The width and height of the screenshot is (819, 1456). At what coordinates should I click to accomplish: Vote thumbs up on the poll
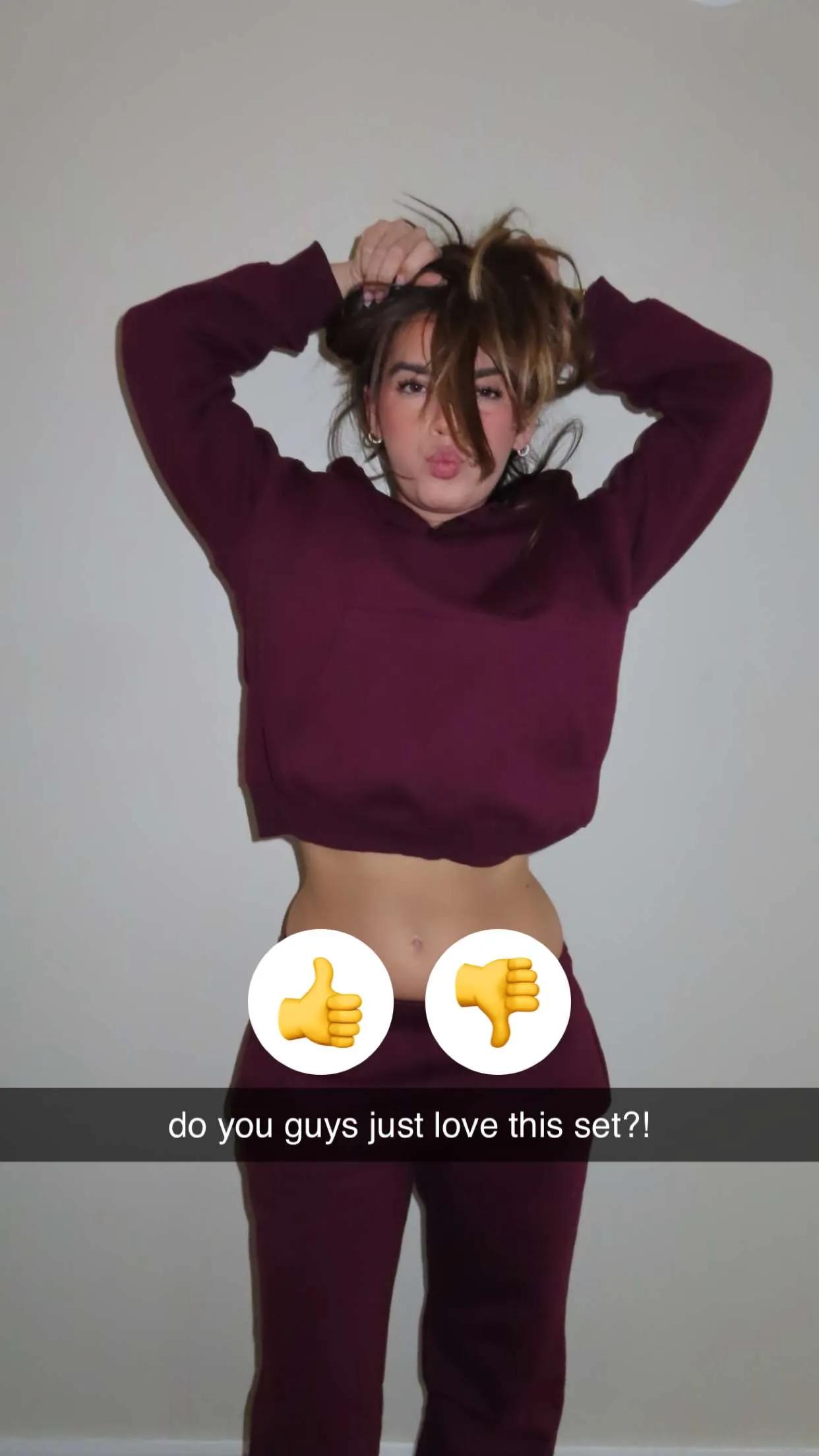click(x=320, y=1002)
